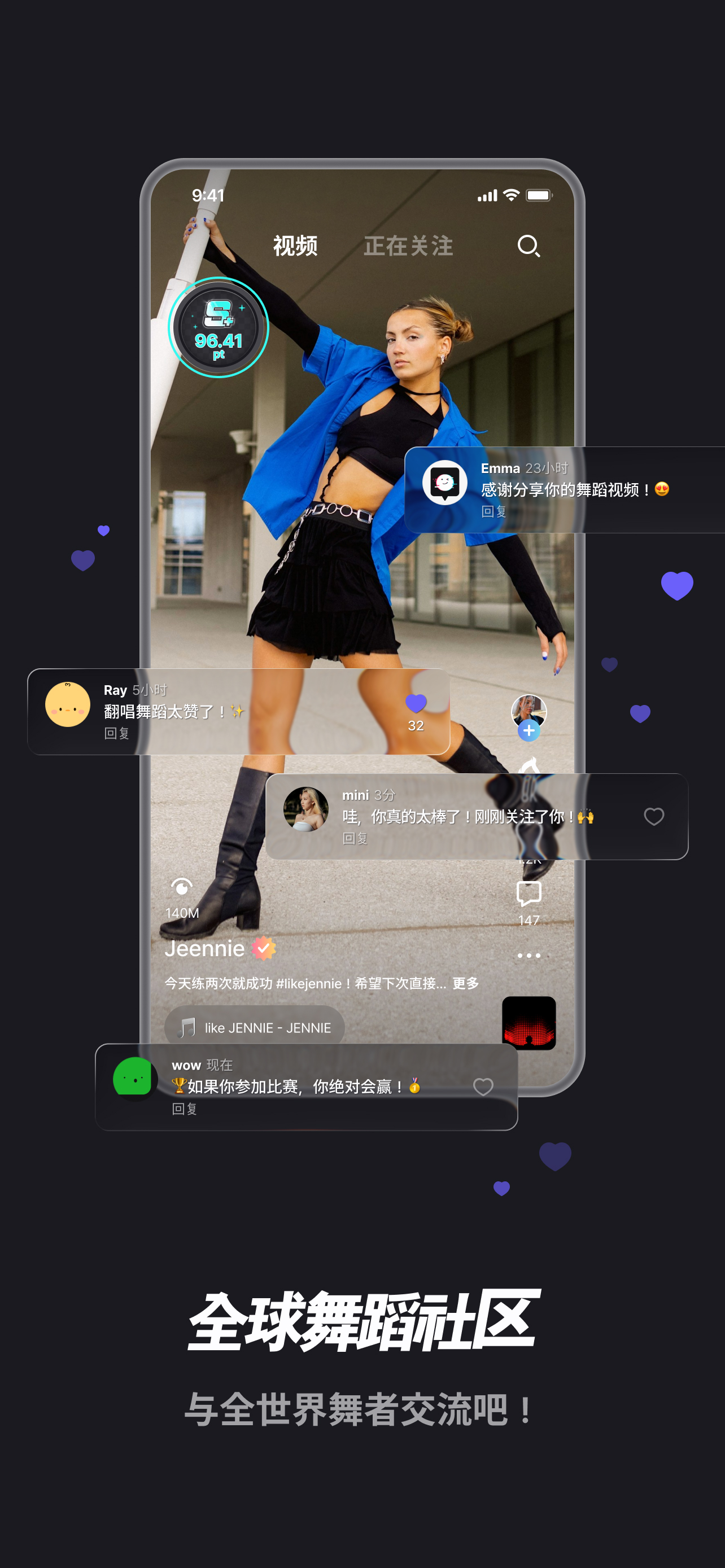Open the search icon at top right

click(x=529, y=247)
